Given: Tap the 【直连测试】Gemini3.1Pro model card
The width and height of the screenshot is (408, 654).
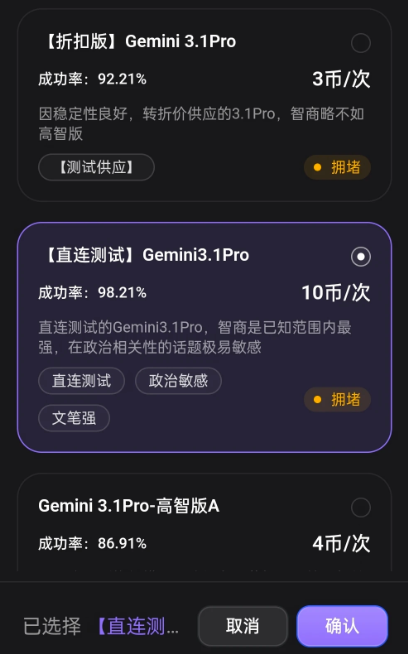Looking at the screenshot, I should pos(204,337).
